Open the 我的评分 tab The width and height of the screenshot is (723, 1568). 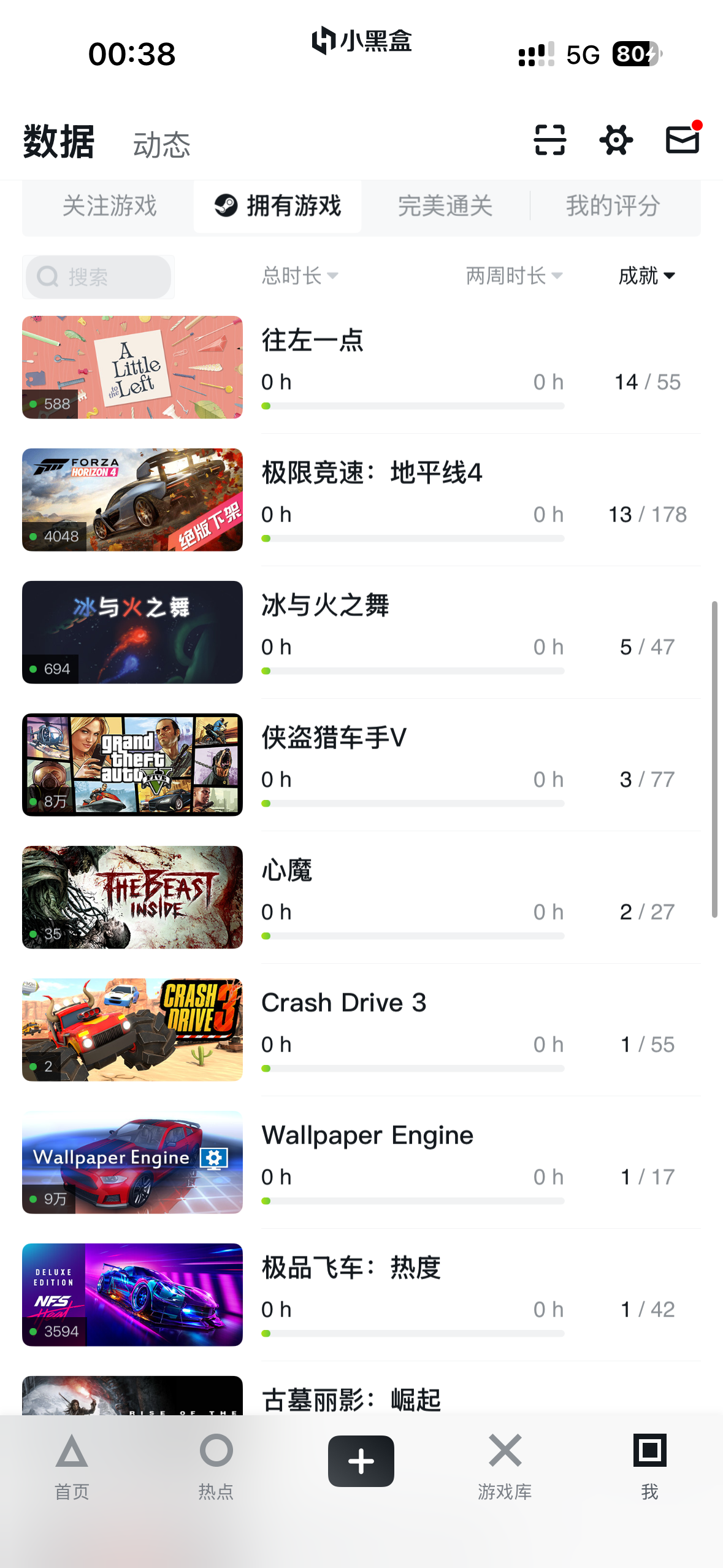613,206
